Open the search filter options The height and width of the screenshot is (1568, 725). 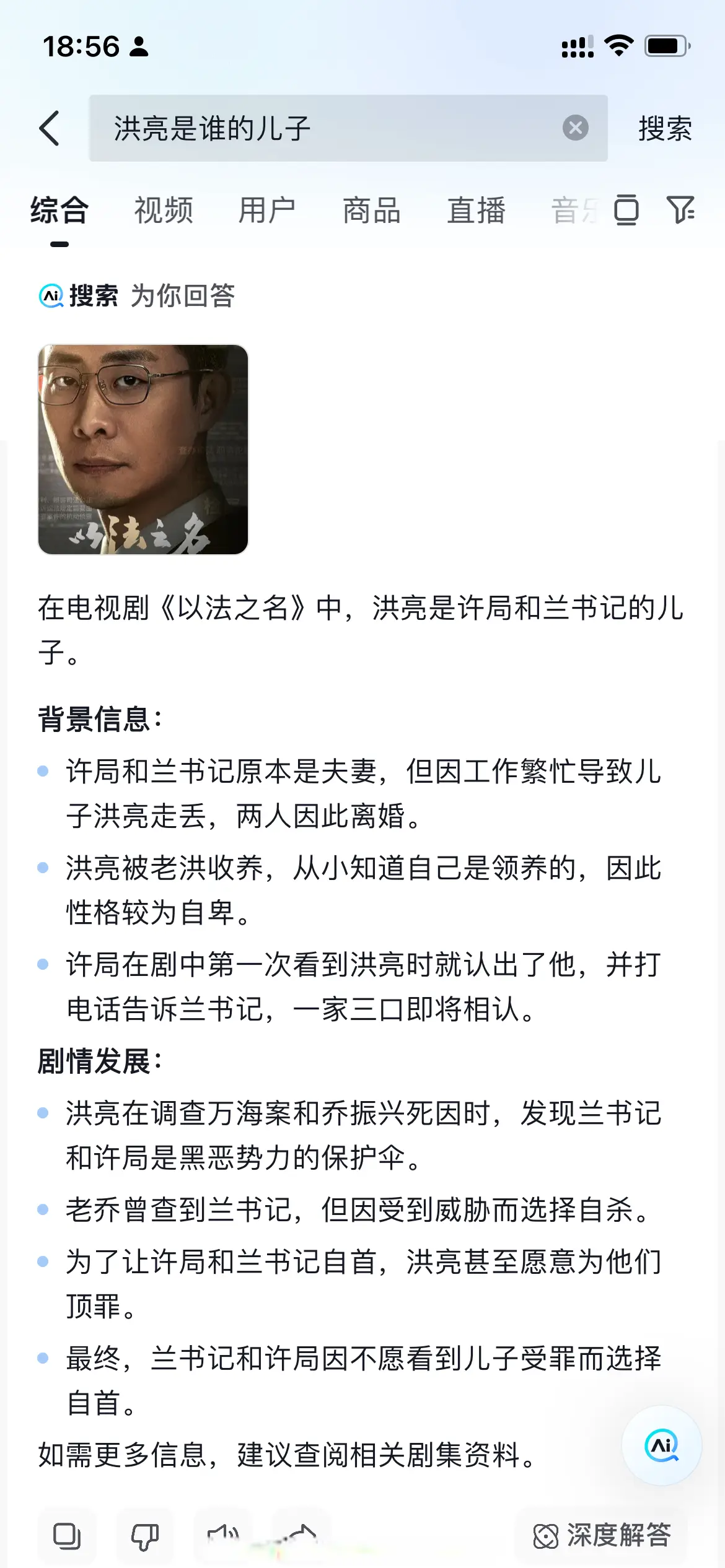(x=680, y=210)
